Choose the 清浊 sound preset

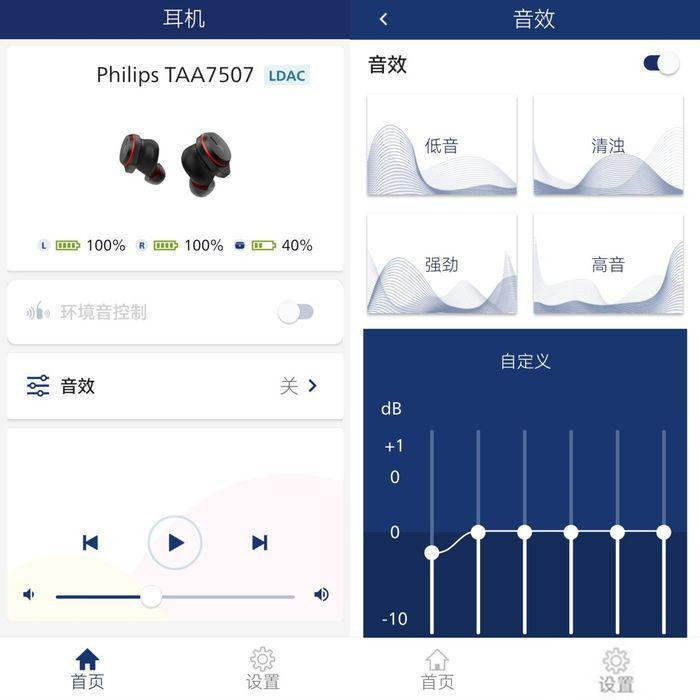coord(608,145)
